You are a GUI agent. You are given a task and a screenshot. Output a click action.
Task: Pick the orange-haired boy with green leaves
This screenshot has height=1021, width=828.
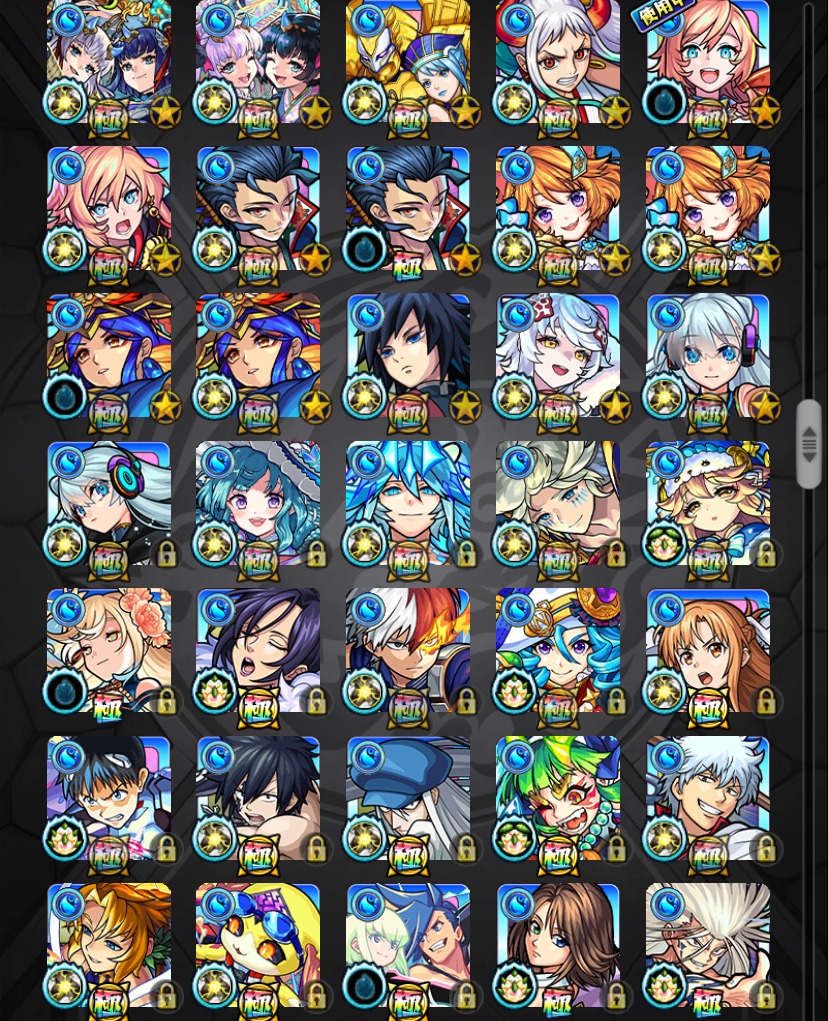[108, 944]
